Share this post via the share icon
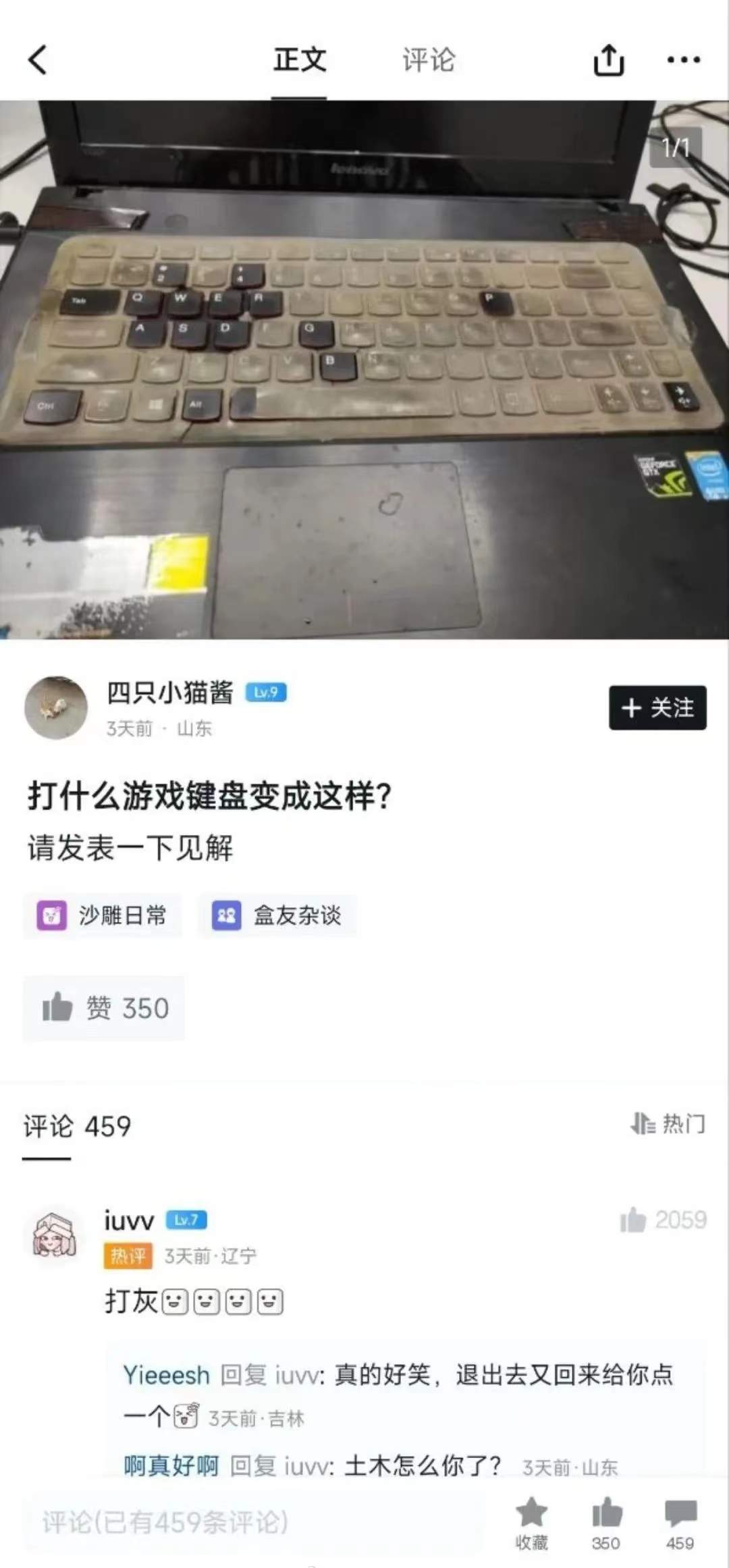 click(x=608, y=60)
